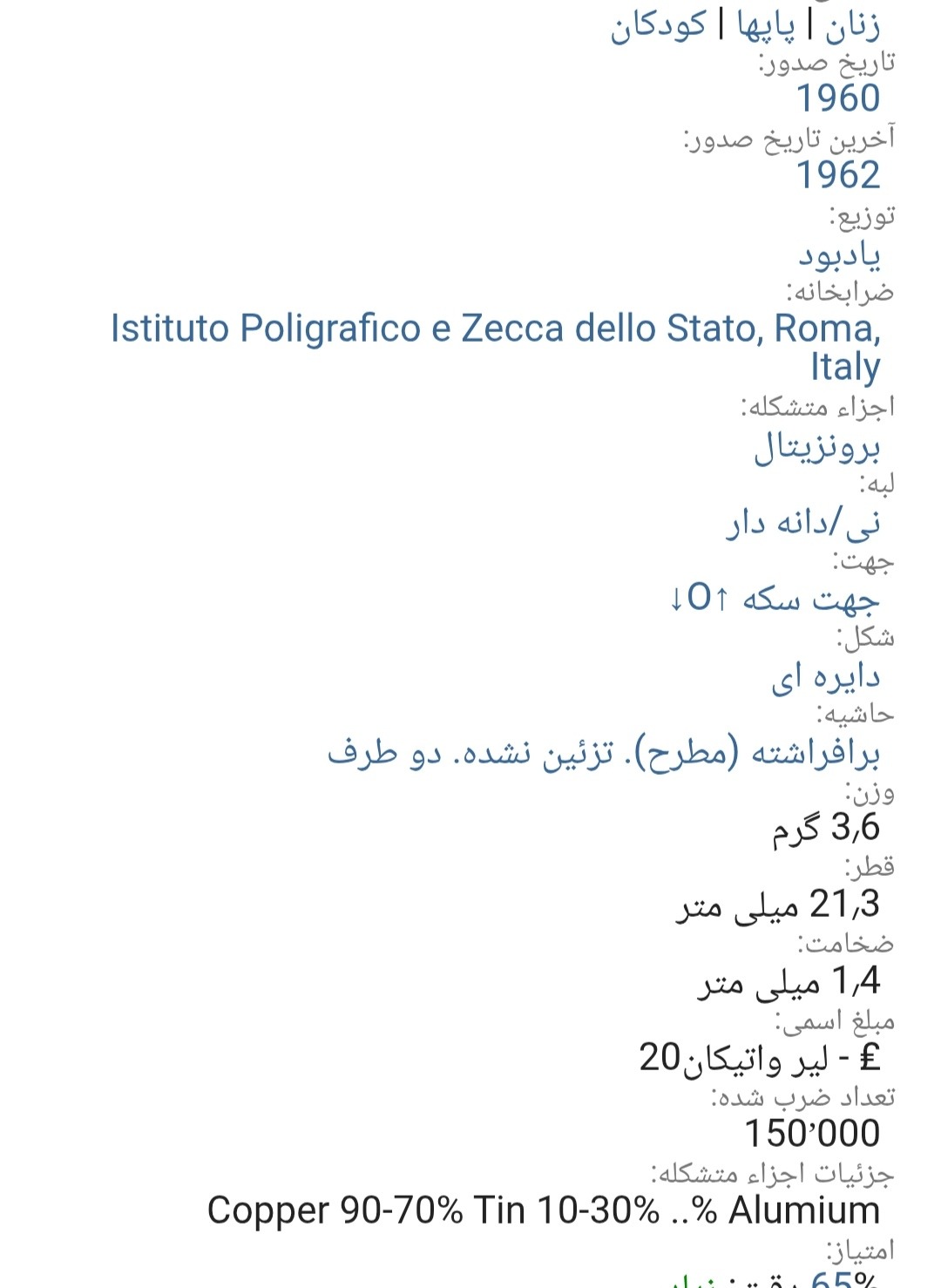The height and width of the screenshot is (1288, 941).
Task: Open the پاپها theme link
Action: (x=765, y=26)
